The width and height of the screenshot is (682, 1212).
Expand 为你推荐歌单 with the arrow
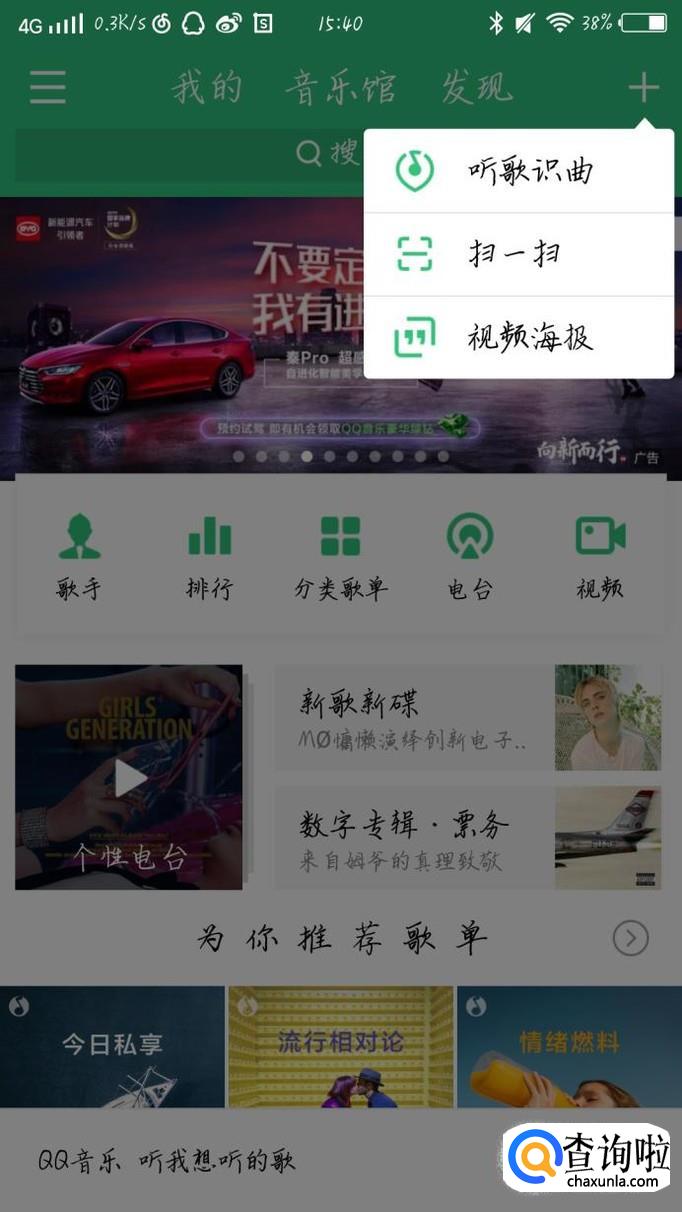pyautogui.click(x=631, y=938)
